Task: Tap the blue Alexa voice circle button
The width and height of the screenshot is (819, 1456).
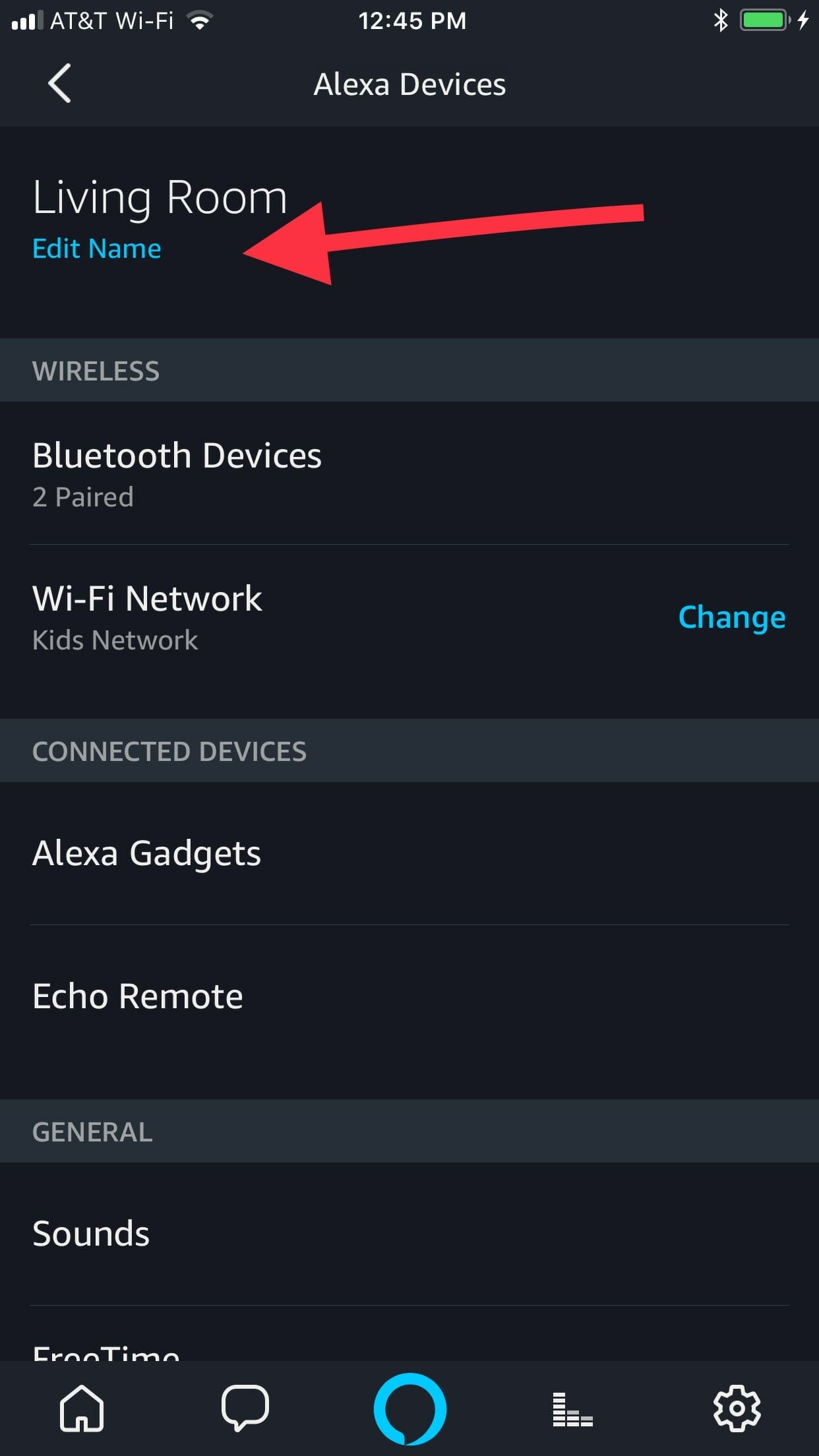Action: (409, 1408)
